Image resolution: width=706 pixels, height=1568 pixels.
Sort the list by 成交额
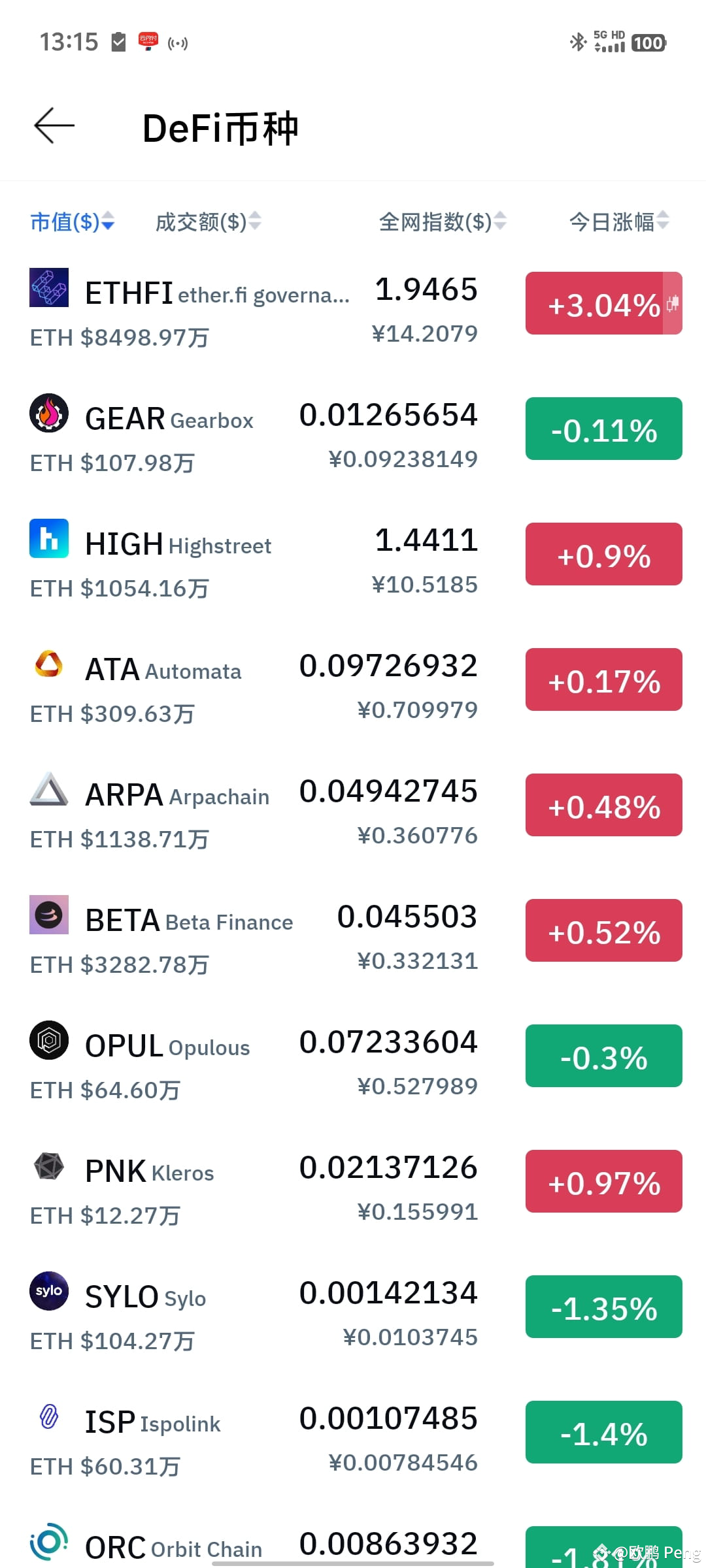(x=206, y=222)
